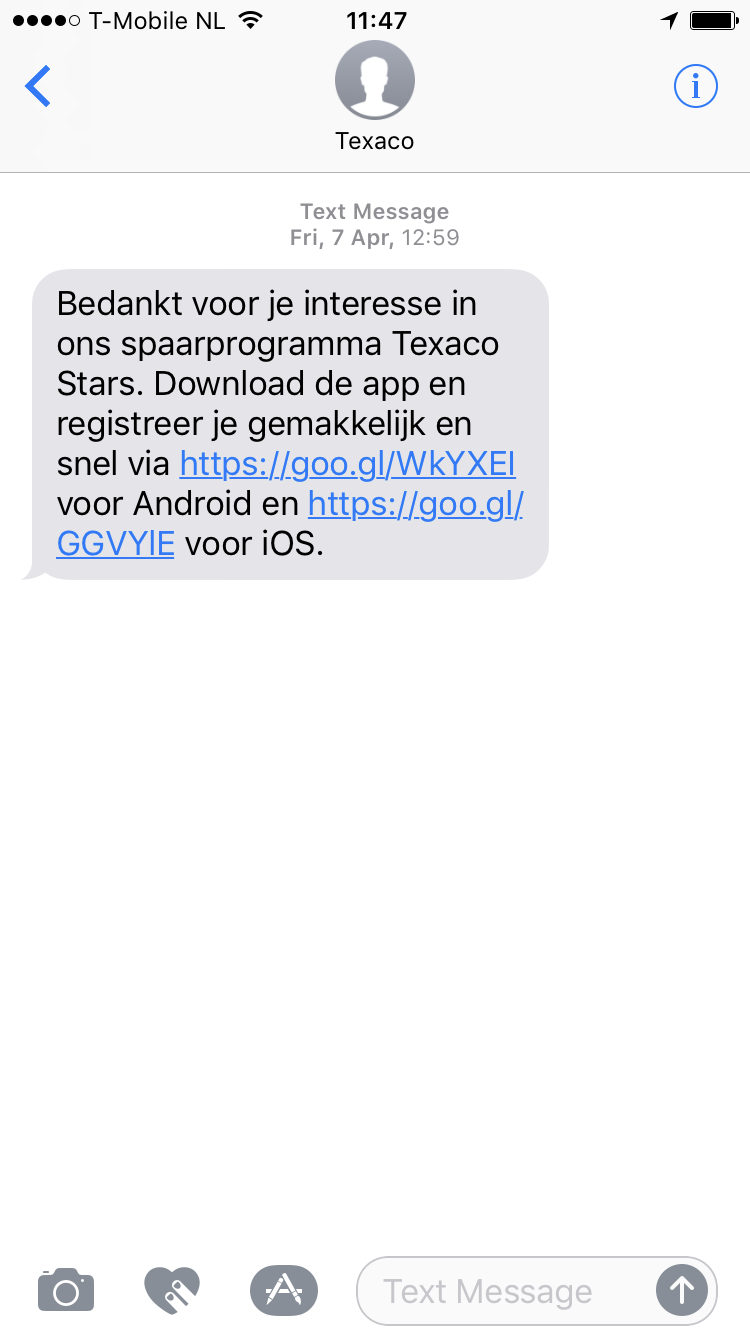Open the iMessage App Store apps
This screenshot has width=750, height=1334.
284,1290
